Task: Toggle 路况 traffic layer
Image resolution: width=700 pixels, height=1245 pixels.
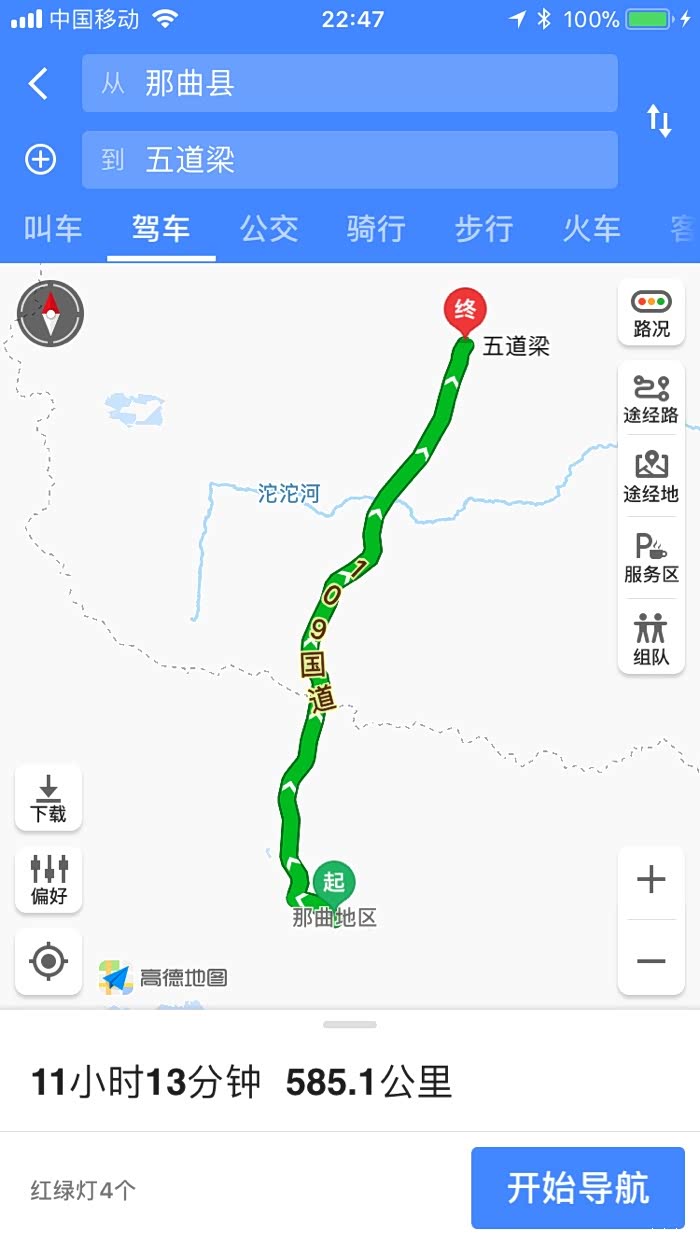Action: point(651,313)
